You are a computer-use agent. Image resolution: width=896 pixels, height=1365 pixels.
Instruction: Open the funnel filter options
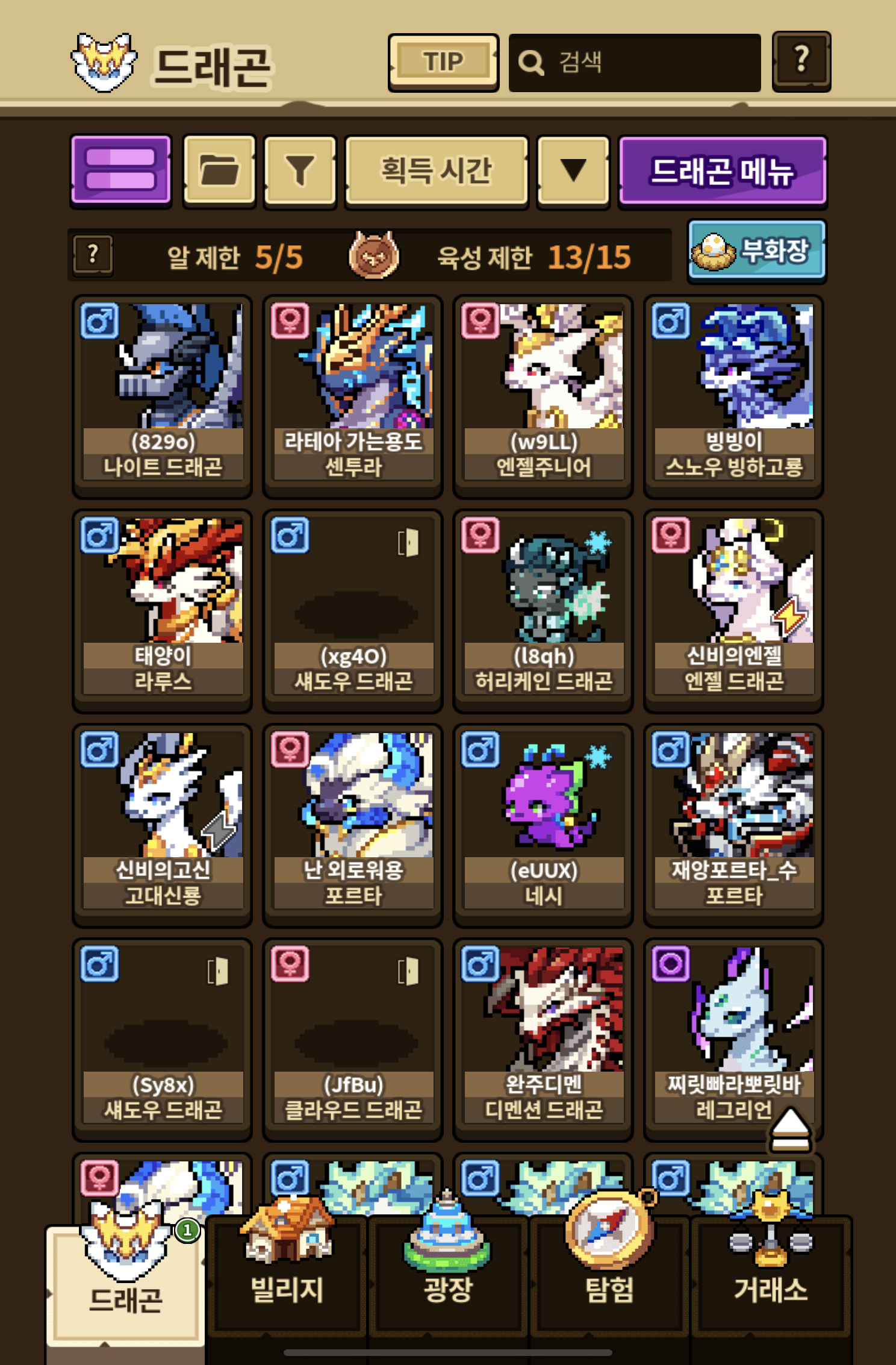click(300, 170)
